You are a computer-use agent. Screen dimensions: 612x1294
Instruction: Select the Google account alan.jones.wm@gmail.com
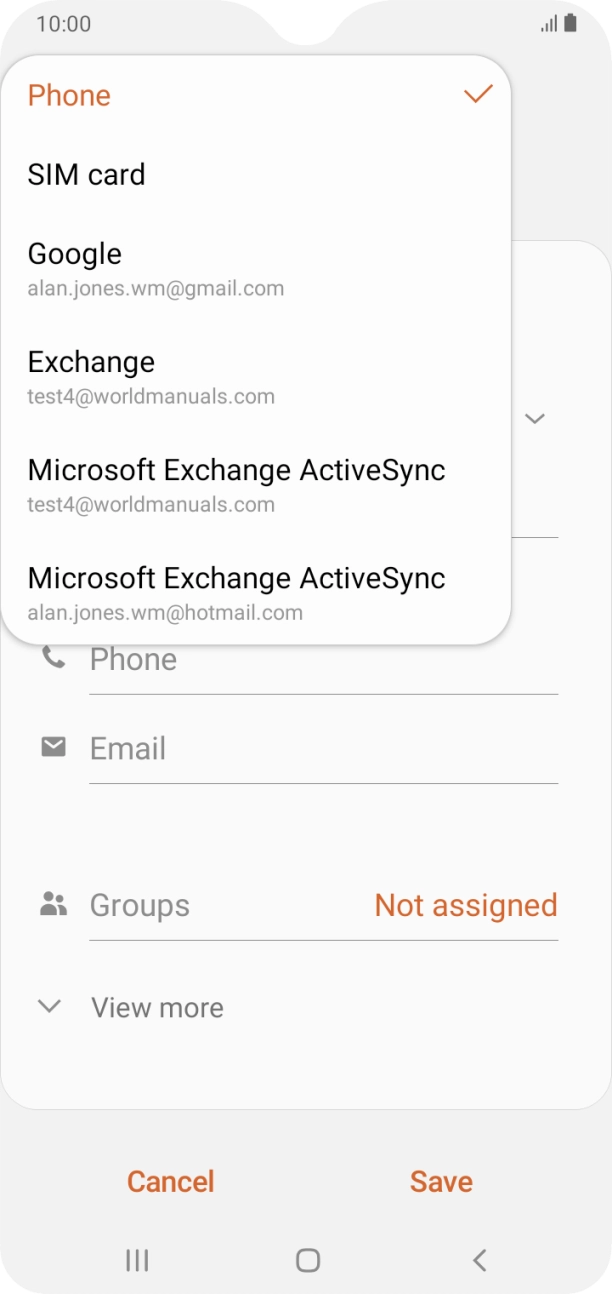(256, 269)
